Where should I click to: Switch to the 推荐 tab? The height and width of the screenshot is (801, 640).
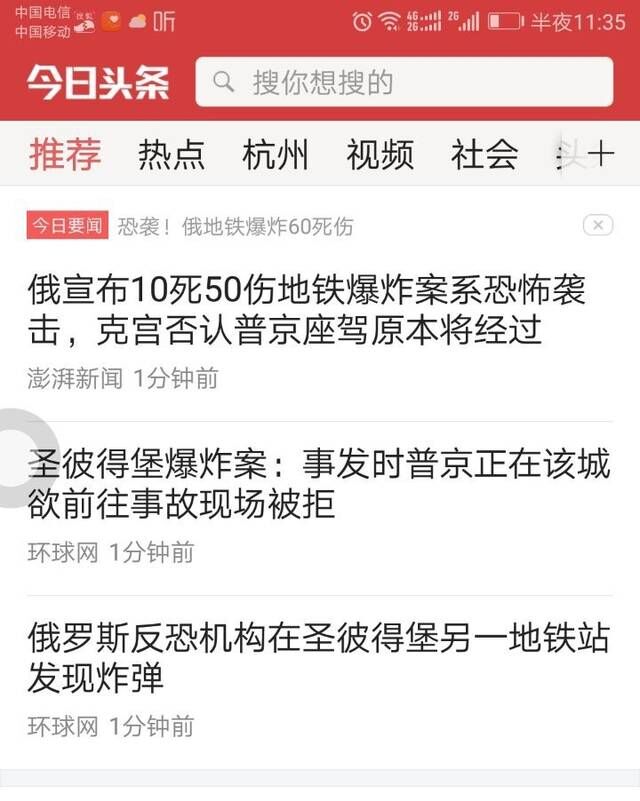pyautogui.click(x=65, y=155)
